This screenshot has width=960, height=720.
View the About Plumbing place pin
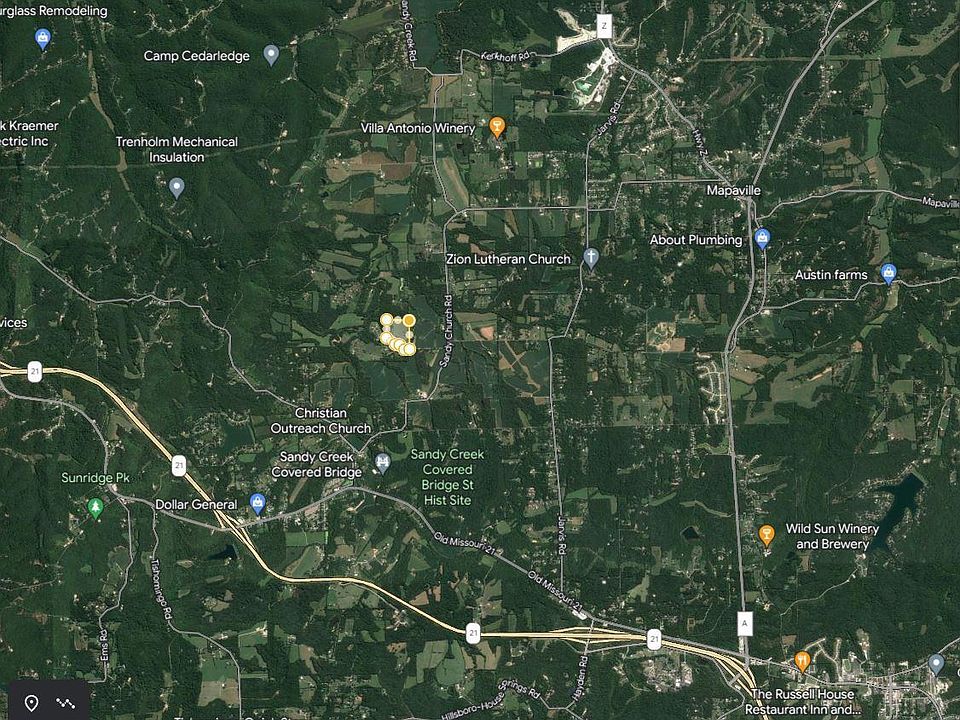click(x=762, y=238)
